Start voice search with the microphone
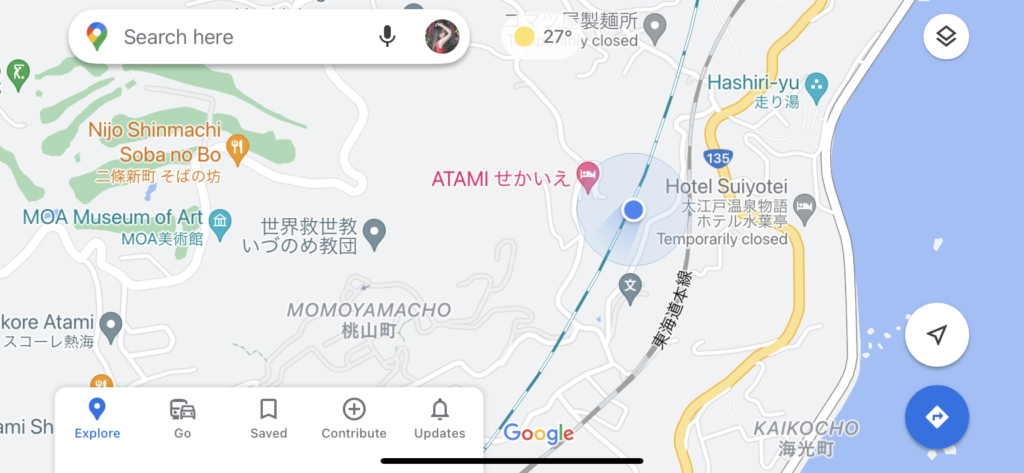Viewport: 1024px width, 473px height. click(387, 38)
